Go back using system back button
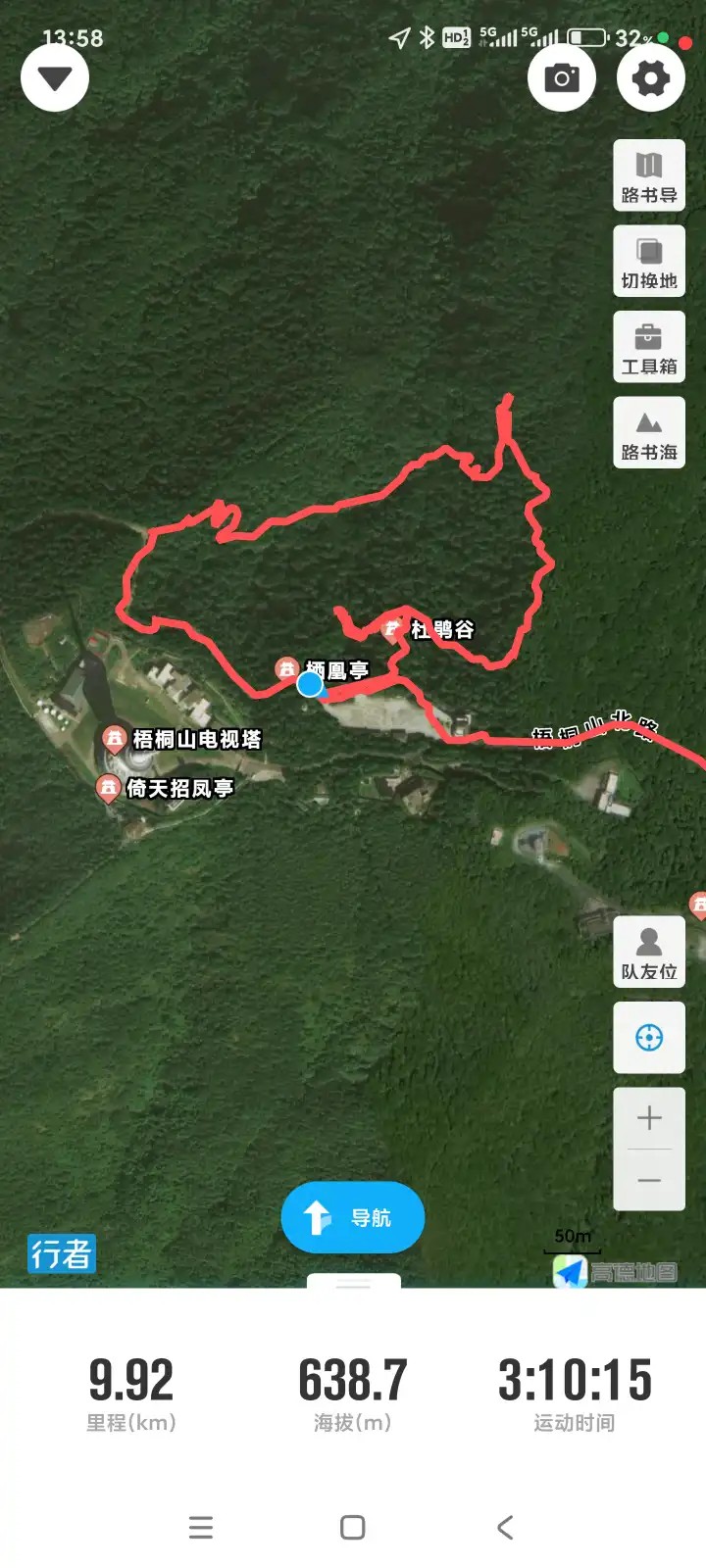The height and width of the screenshot is (1568, 706). point(505,1527)
